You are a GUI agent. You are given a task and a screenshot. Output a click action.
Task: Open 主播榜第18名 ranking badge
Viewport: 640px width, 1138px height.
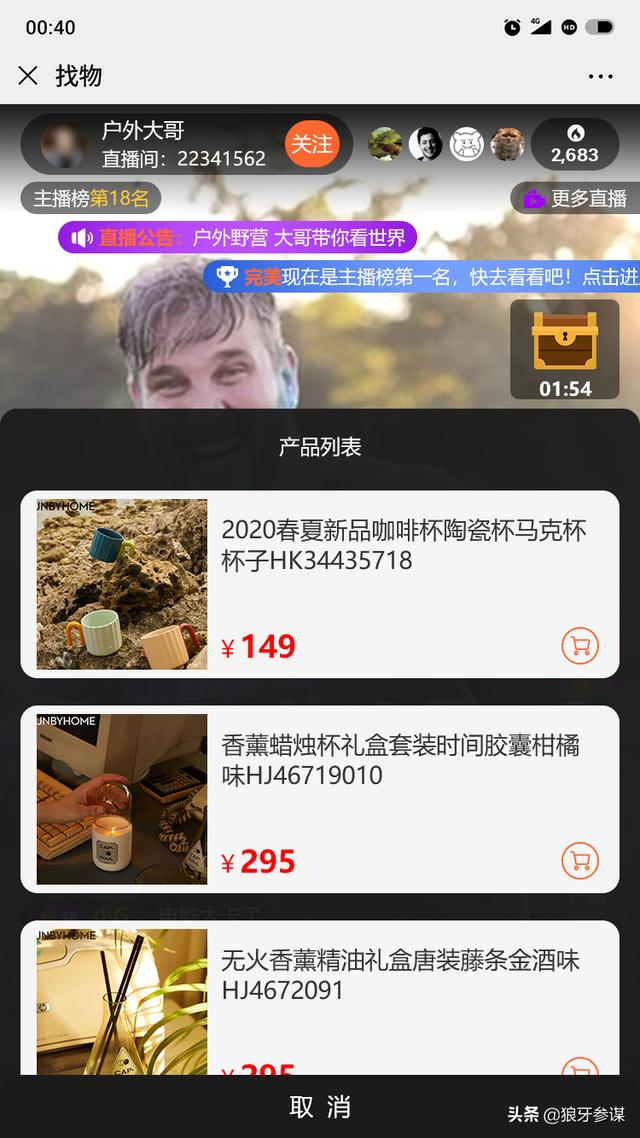(x=91, y=198)
